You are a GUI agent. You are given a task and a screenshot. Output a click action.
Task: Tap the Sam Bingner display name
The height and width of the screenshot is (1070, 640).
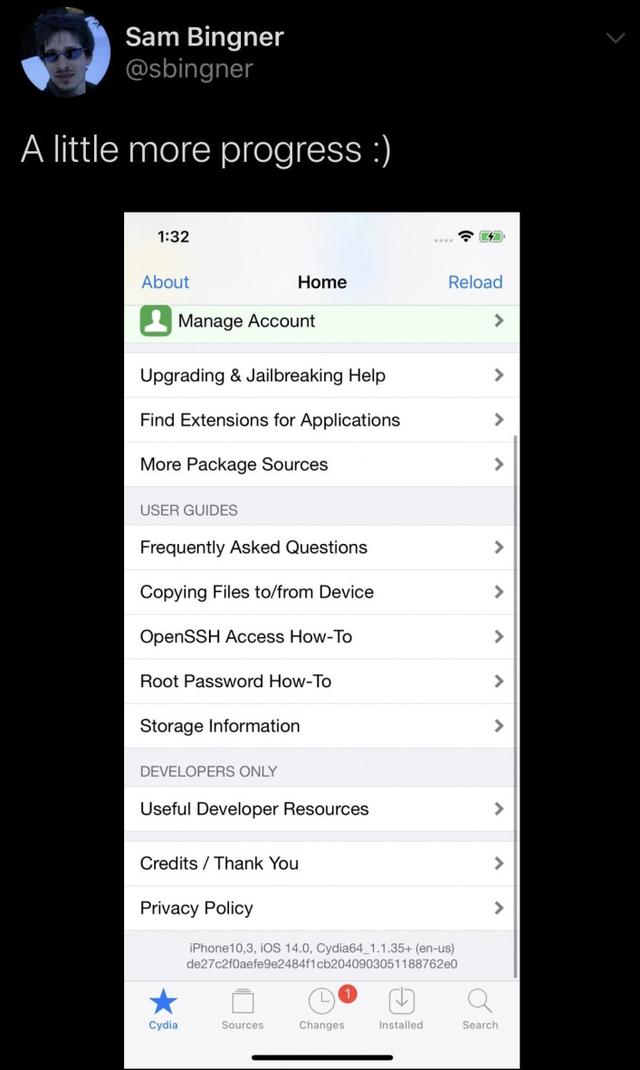point(204,37)
